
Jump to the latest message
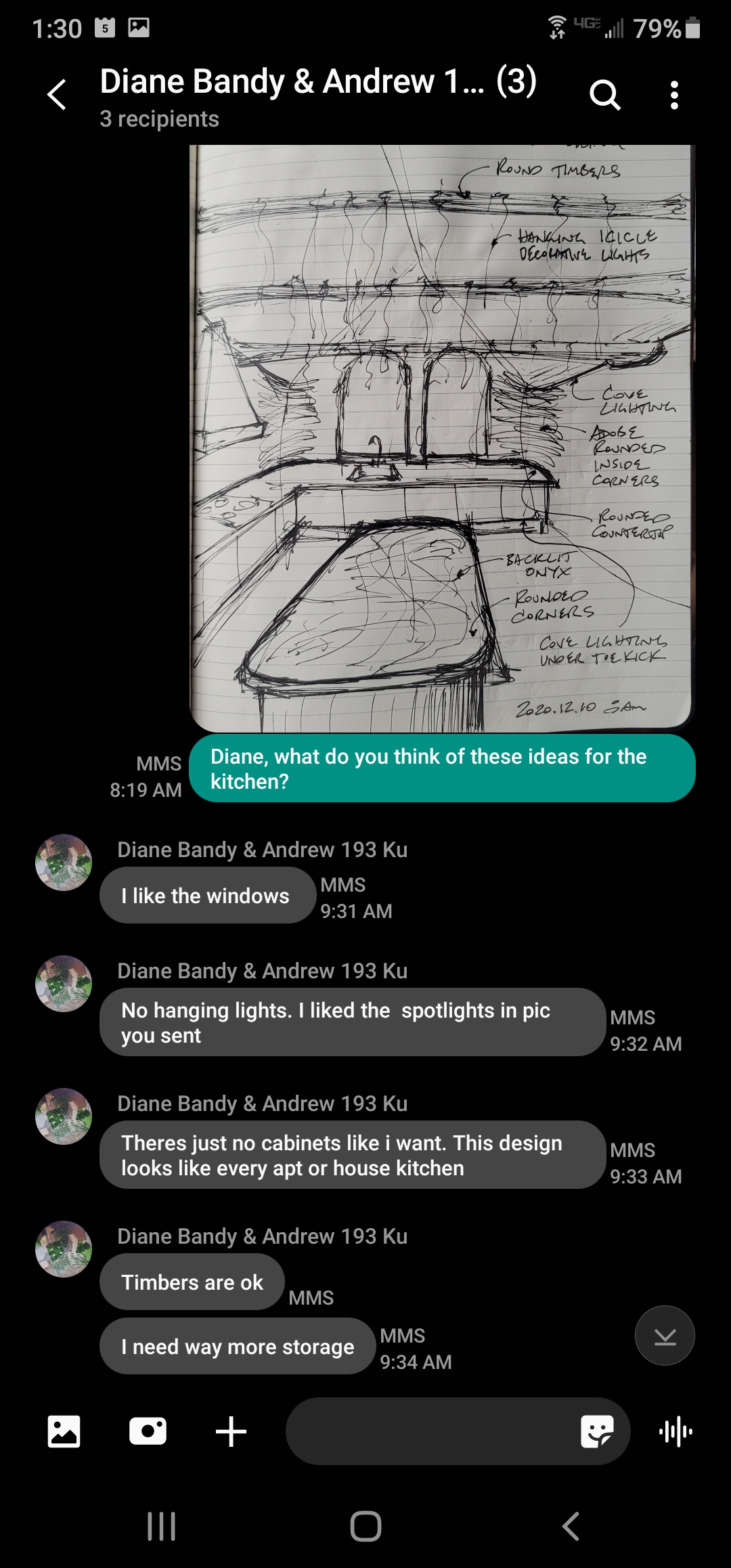665,1335
